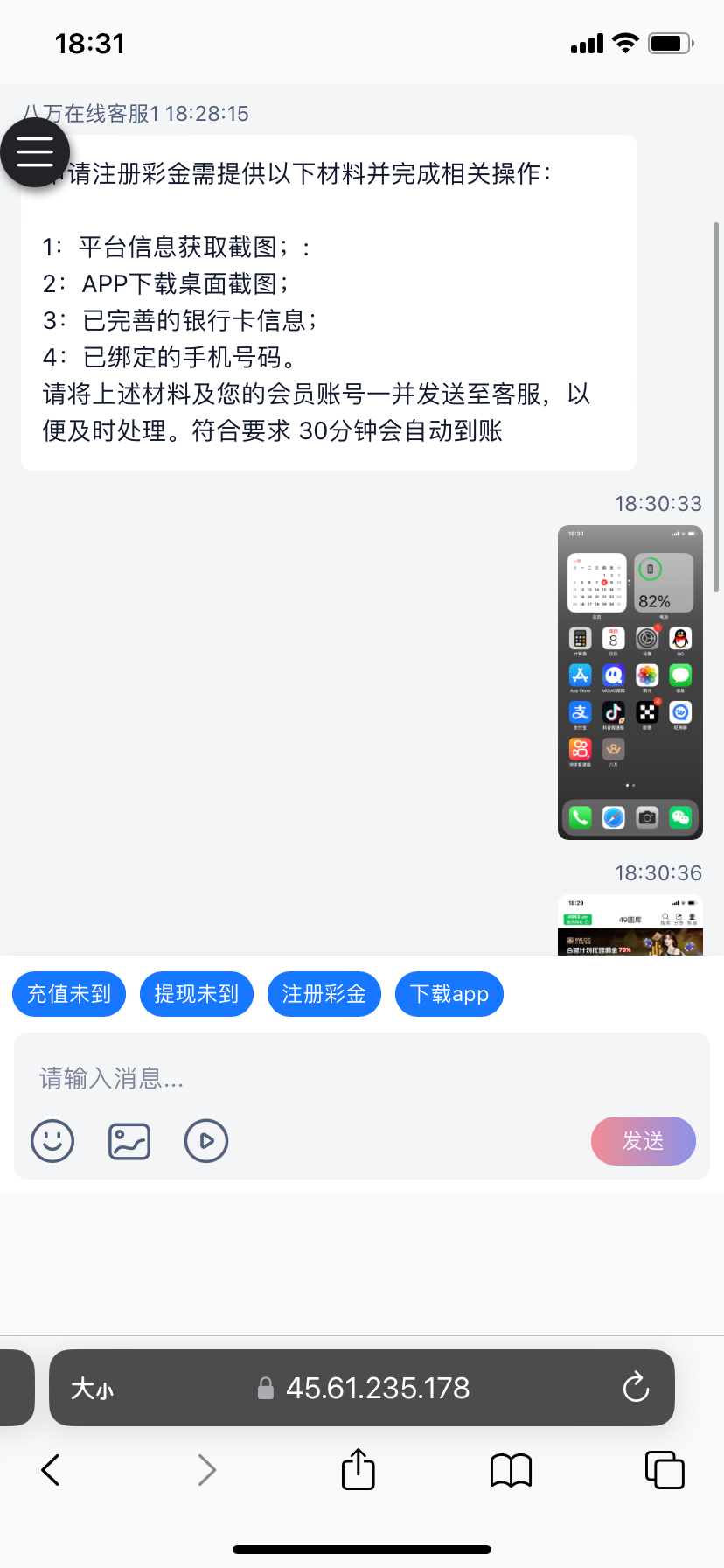Attach a video with the play icon
Screen dimensions: 724x1568
pos(206,1141)
